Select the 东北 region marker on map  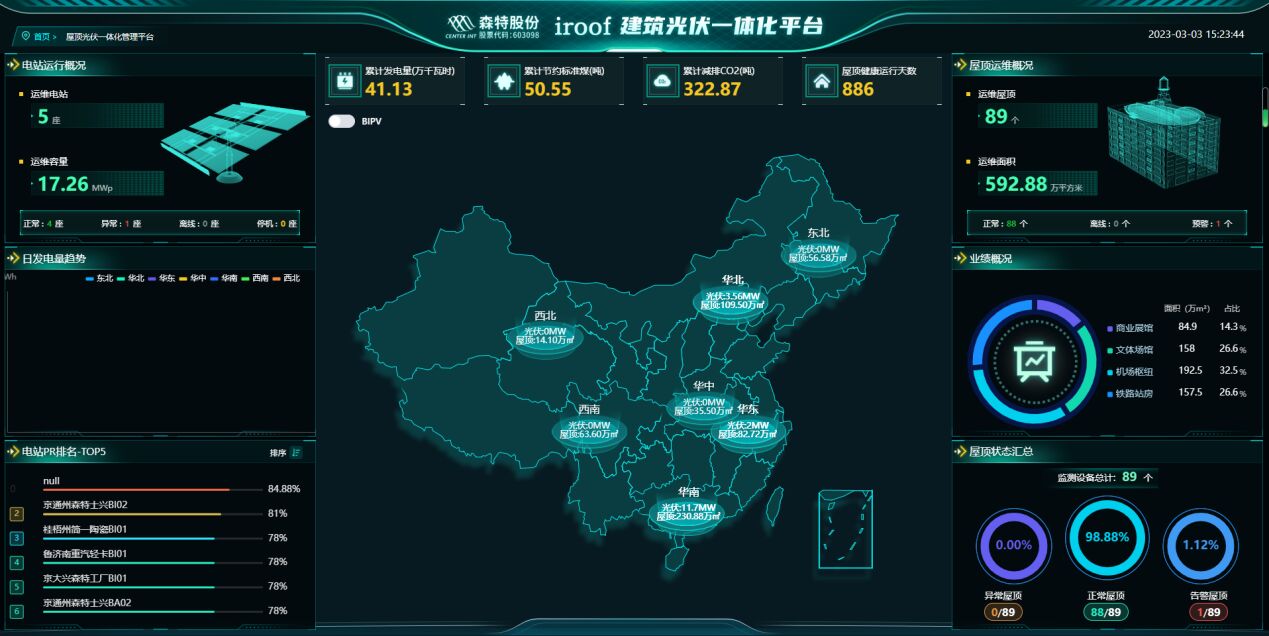pyautogui.click(x=818, y=253)
